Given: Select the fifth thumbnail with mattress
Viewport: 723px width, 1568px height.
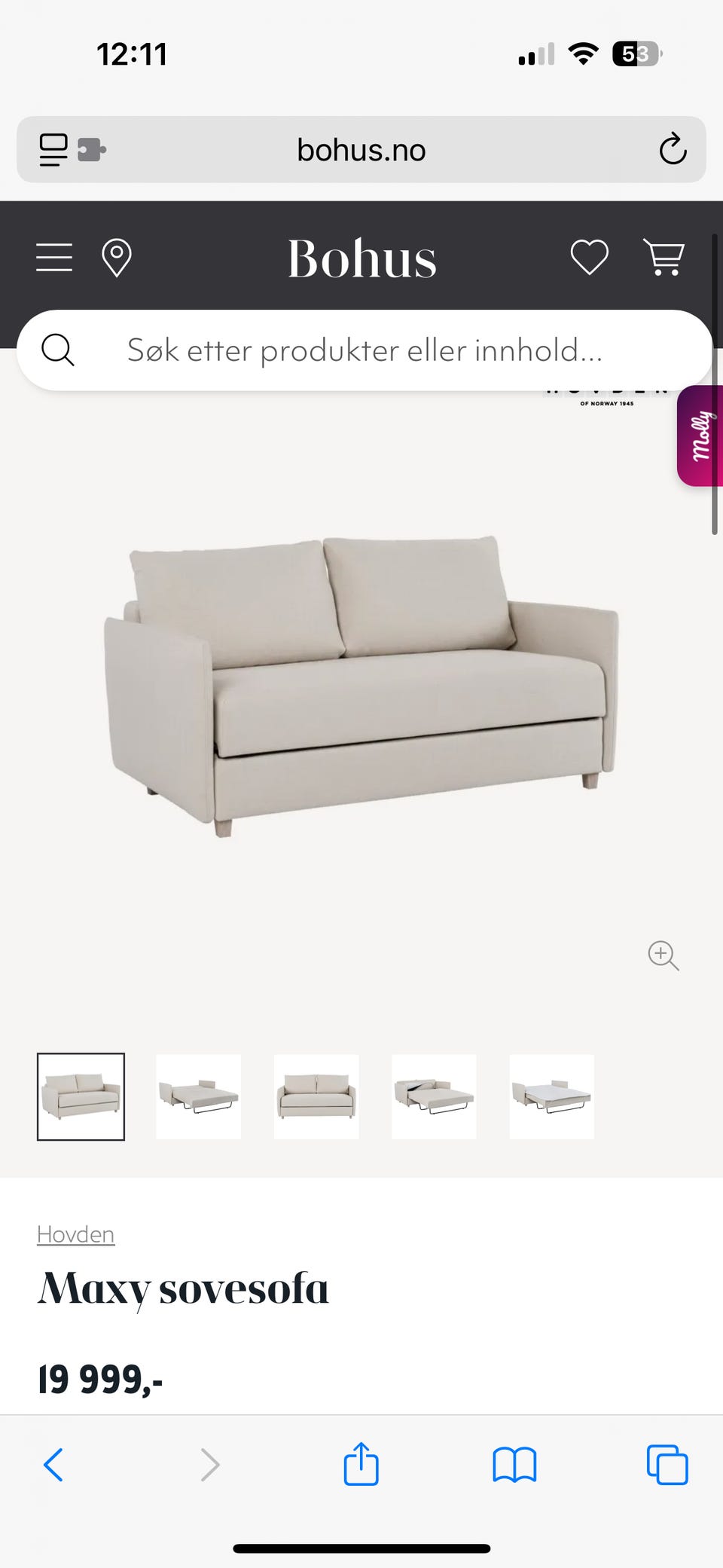Looking at the screenshot, I should [x=551, y=1096].
